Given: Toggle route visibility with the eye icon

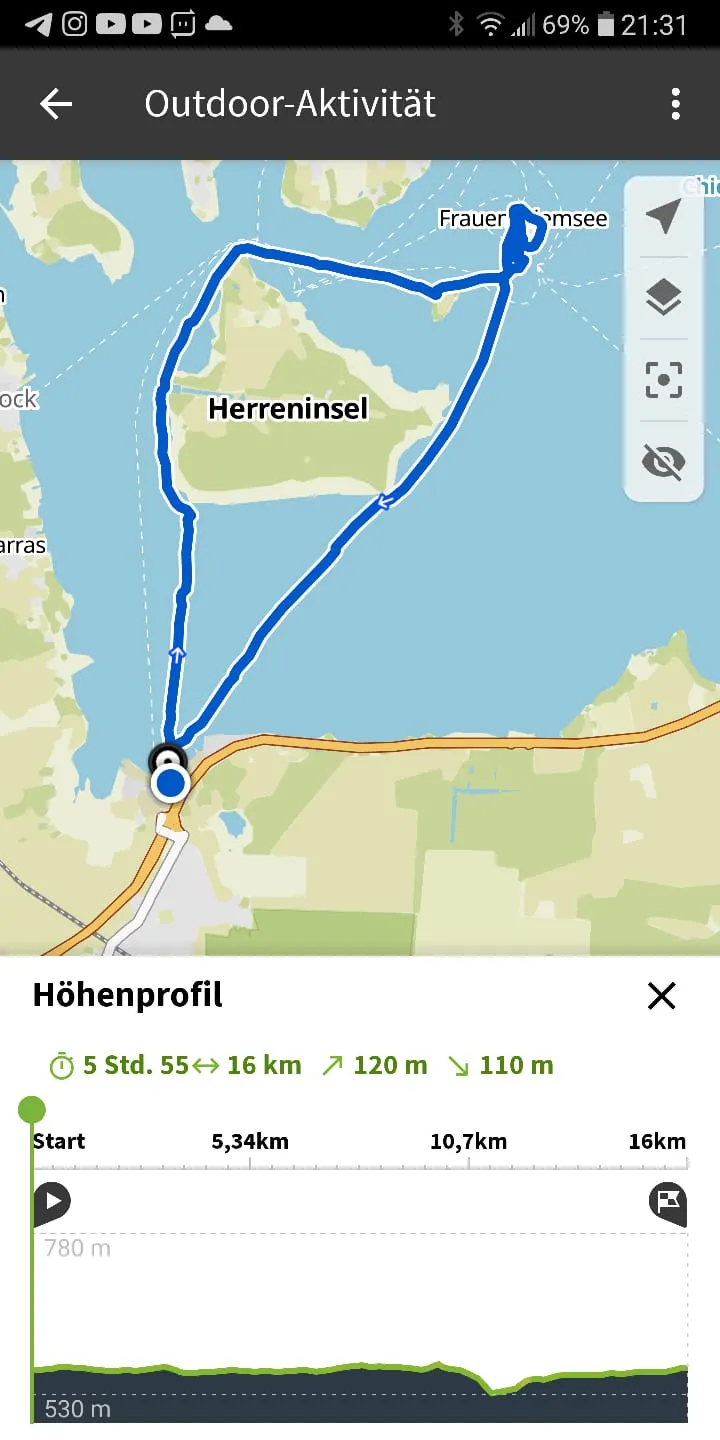Looking at the screenshot, I should [x=663, y=461].
